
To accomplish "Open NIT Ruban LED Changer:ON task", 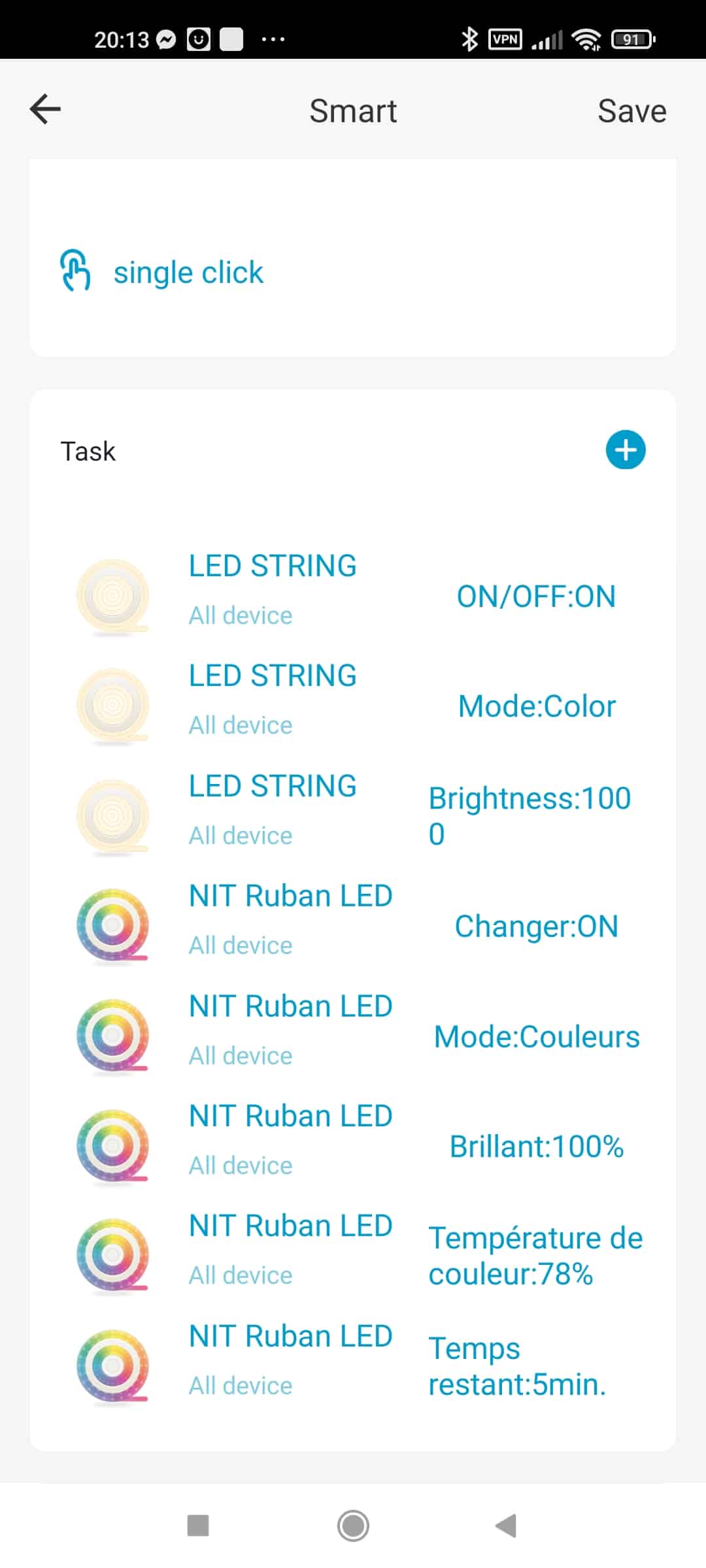I will click(x=353, y=926).
